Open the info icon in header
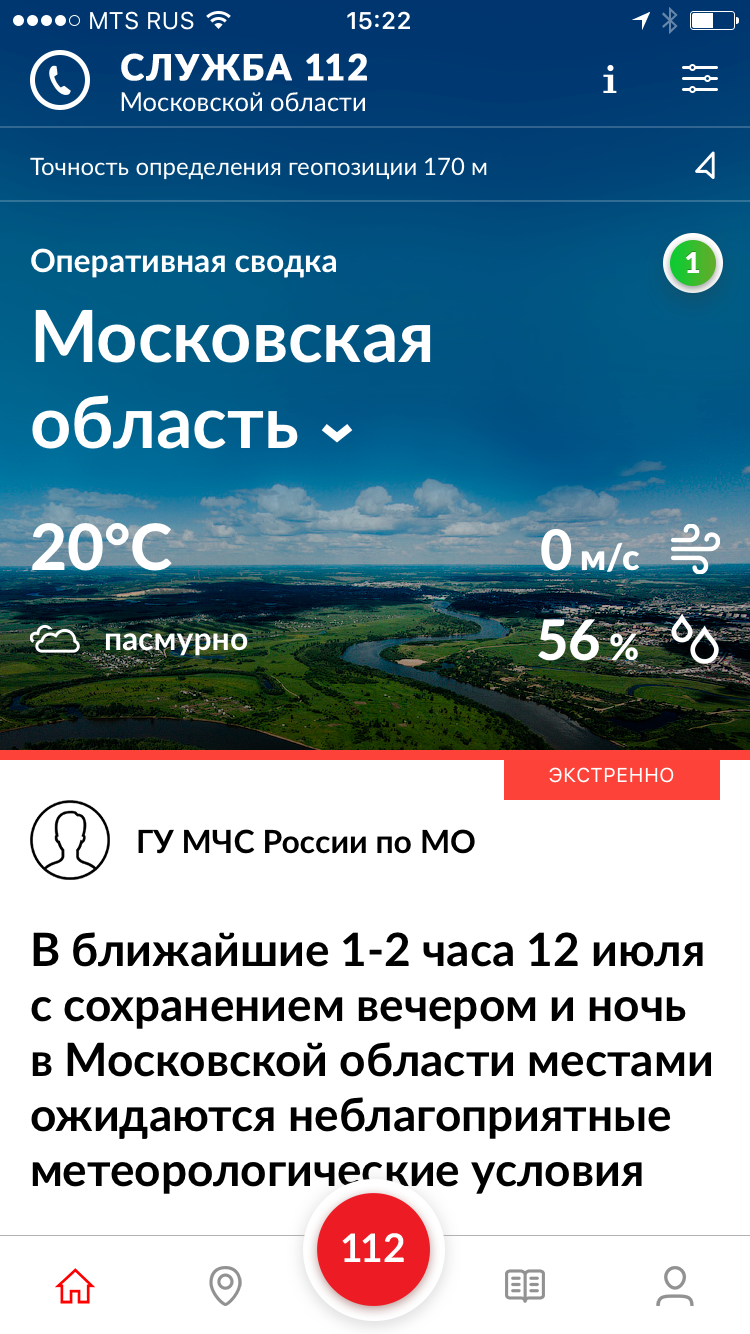This screenshot has height=1334, width=750. [610, 80]
